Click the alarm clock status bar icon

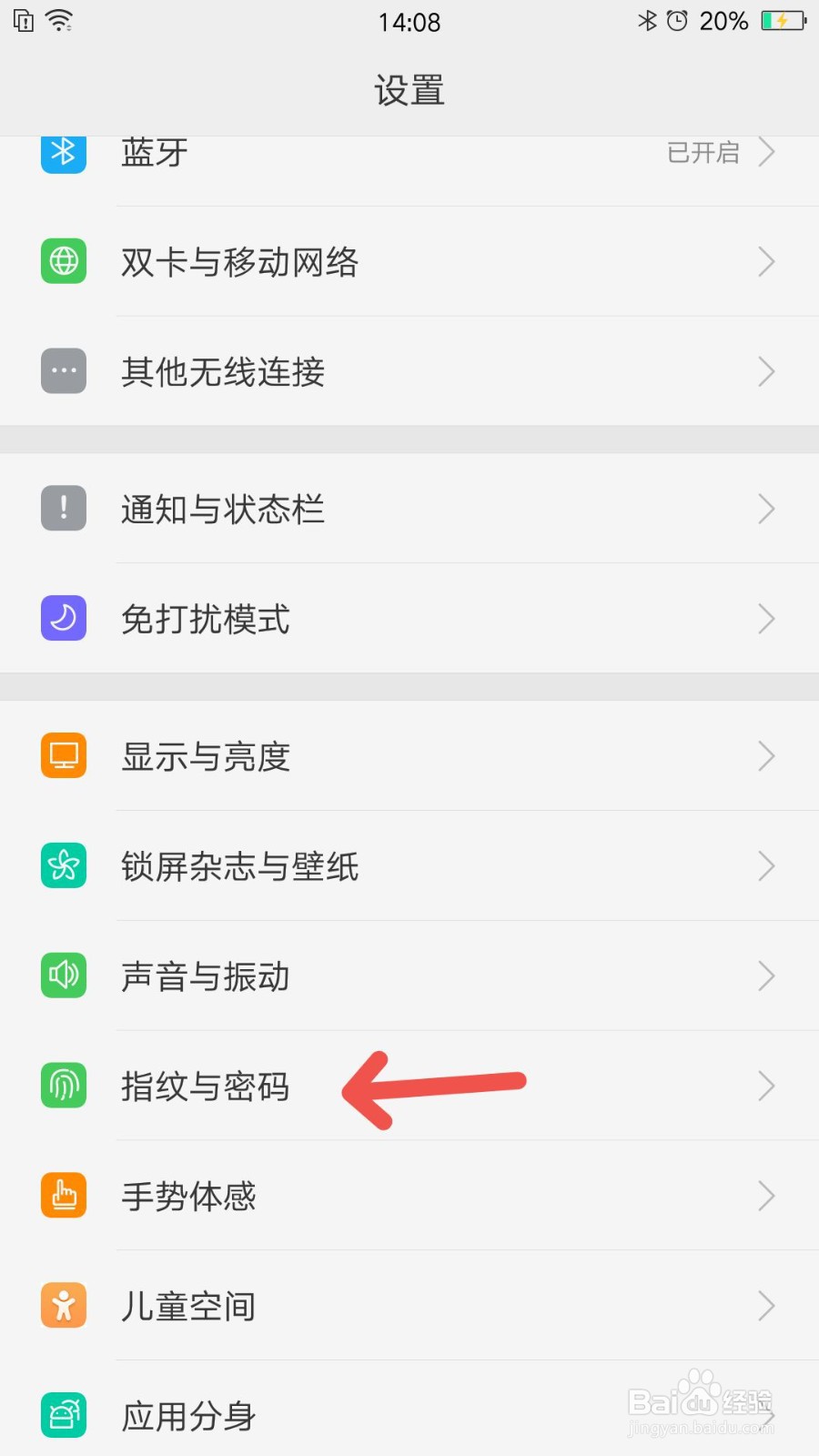[675, 20]
